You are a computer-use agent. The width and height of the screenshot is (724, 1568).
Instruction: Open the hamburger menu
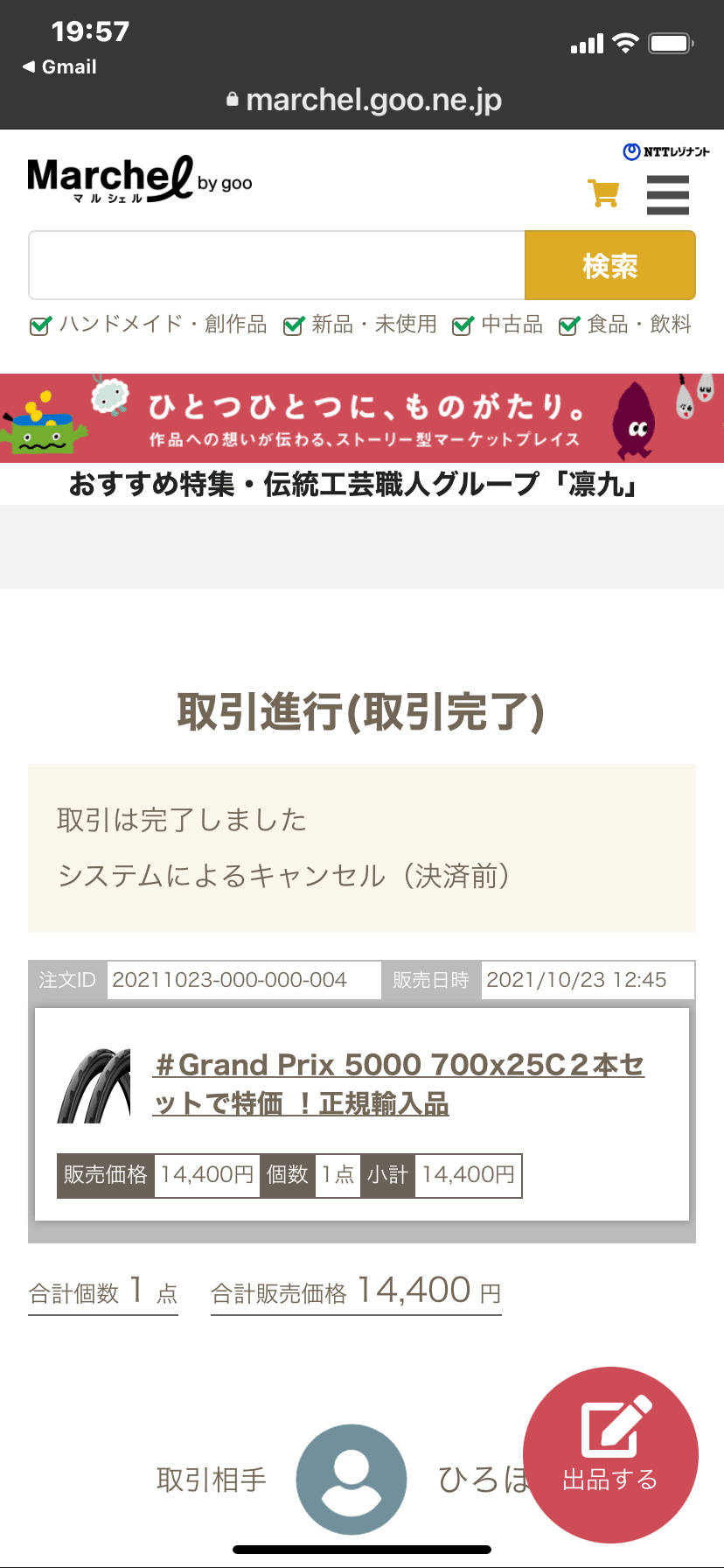(x=667, y=194)
